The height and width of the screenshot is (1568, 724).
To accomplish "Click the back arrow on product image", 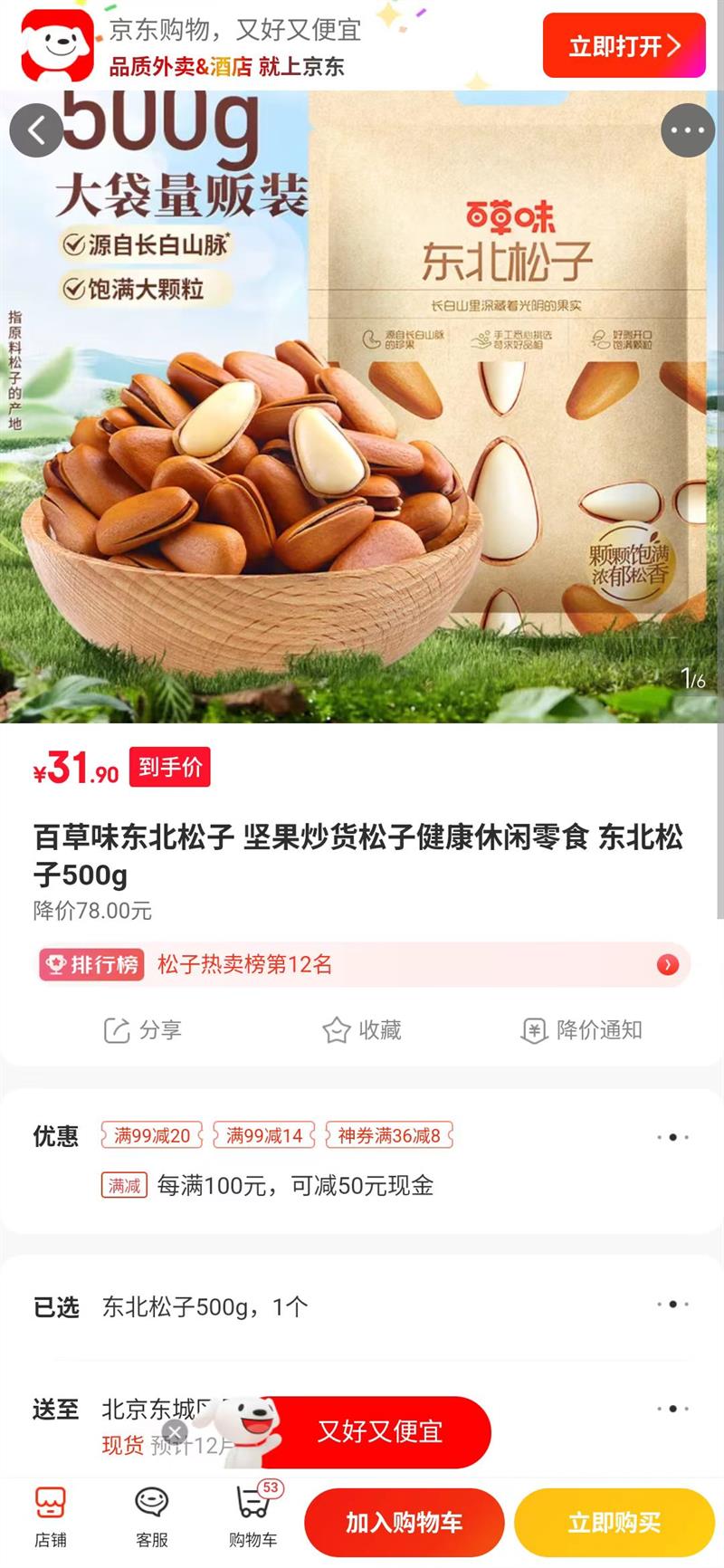I will 37,130.
